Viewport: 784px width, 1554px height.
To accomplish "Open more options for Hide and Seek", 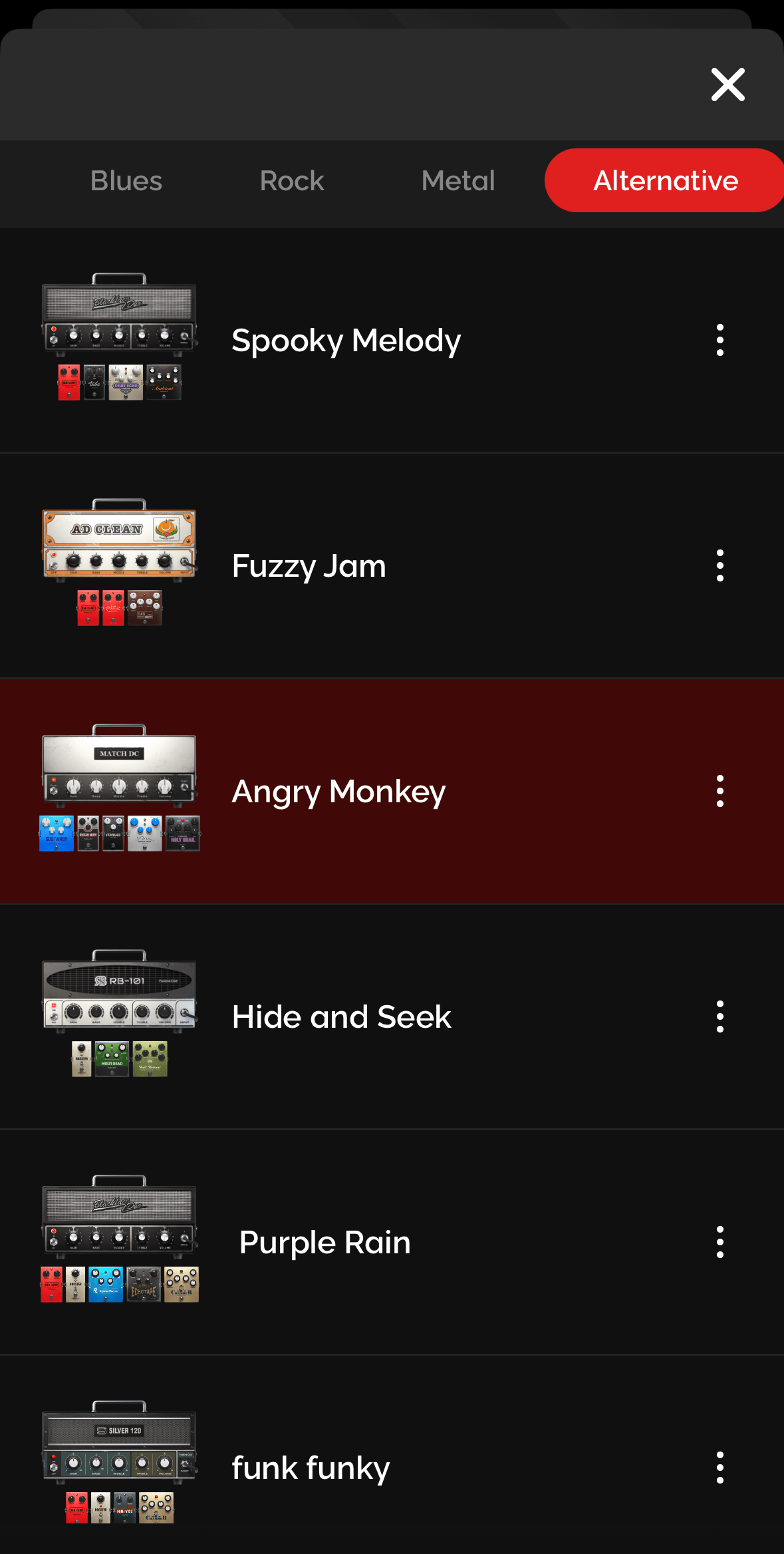I will tap(719, 1017).
